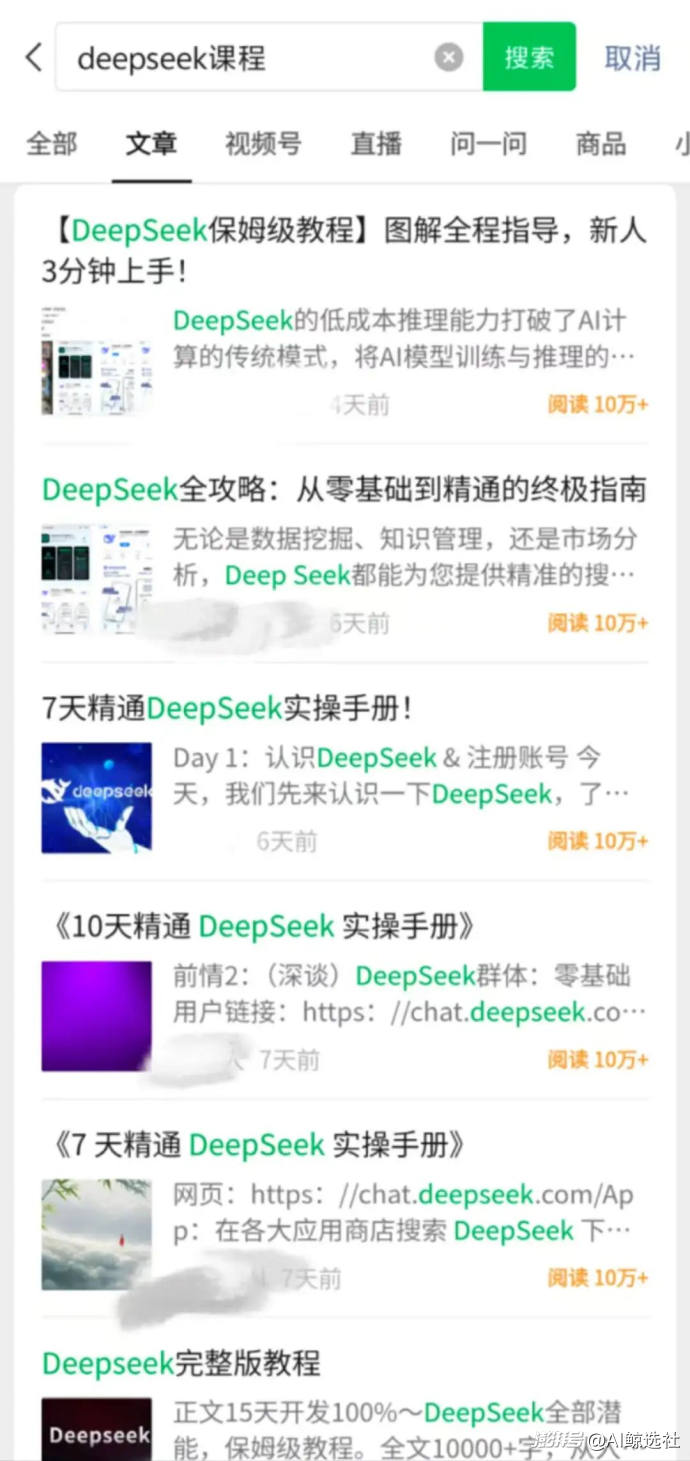Open the DeepSeek保姆级教程 article
This screenshot has width=690, height=1461.
344,250
